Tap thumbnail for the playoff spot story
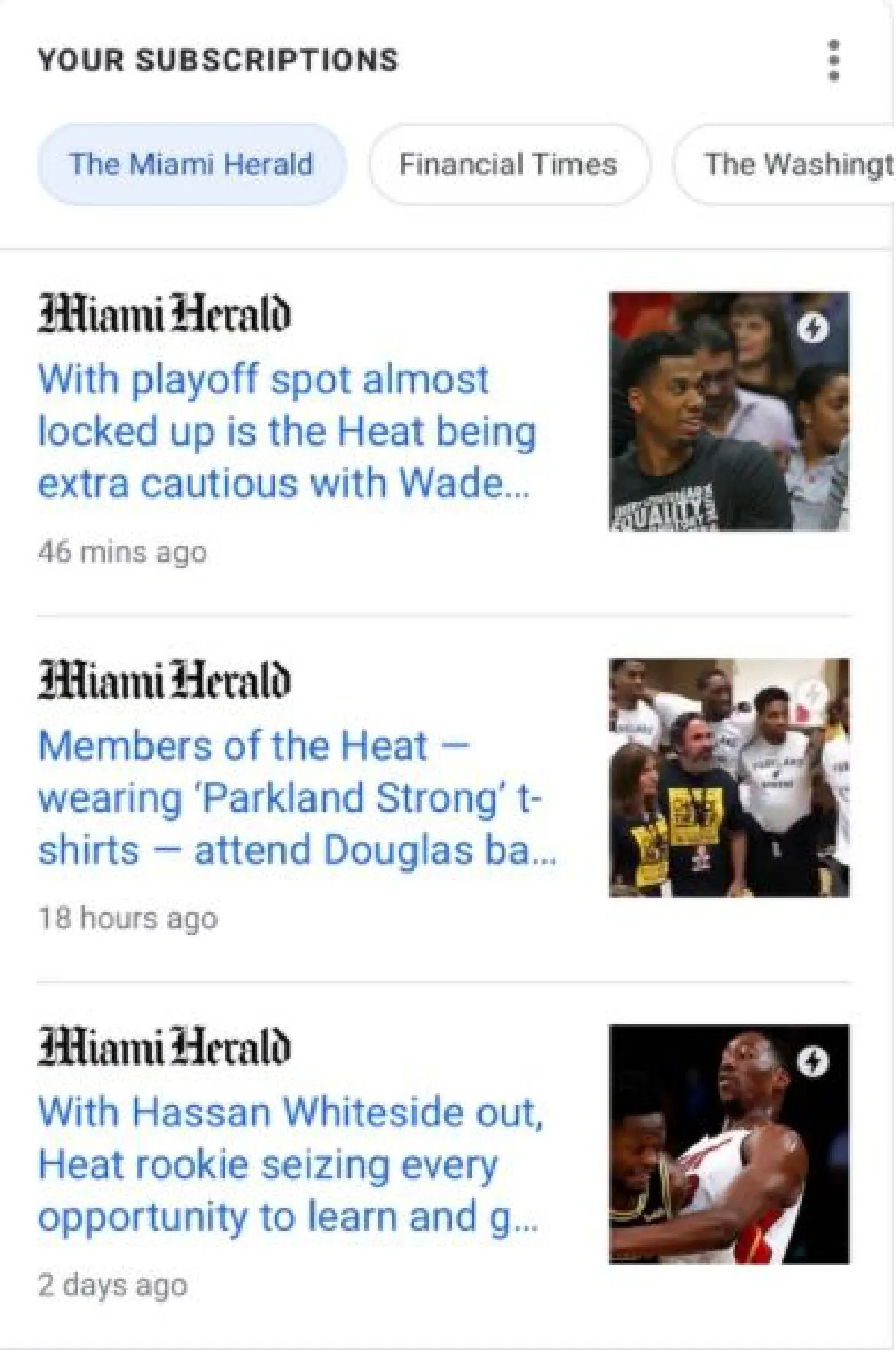This screenshot has width=896, height=1350. pyautogui.click(x=729, y=411)
